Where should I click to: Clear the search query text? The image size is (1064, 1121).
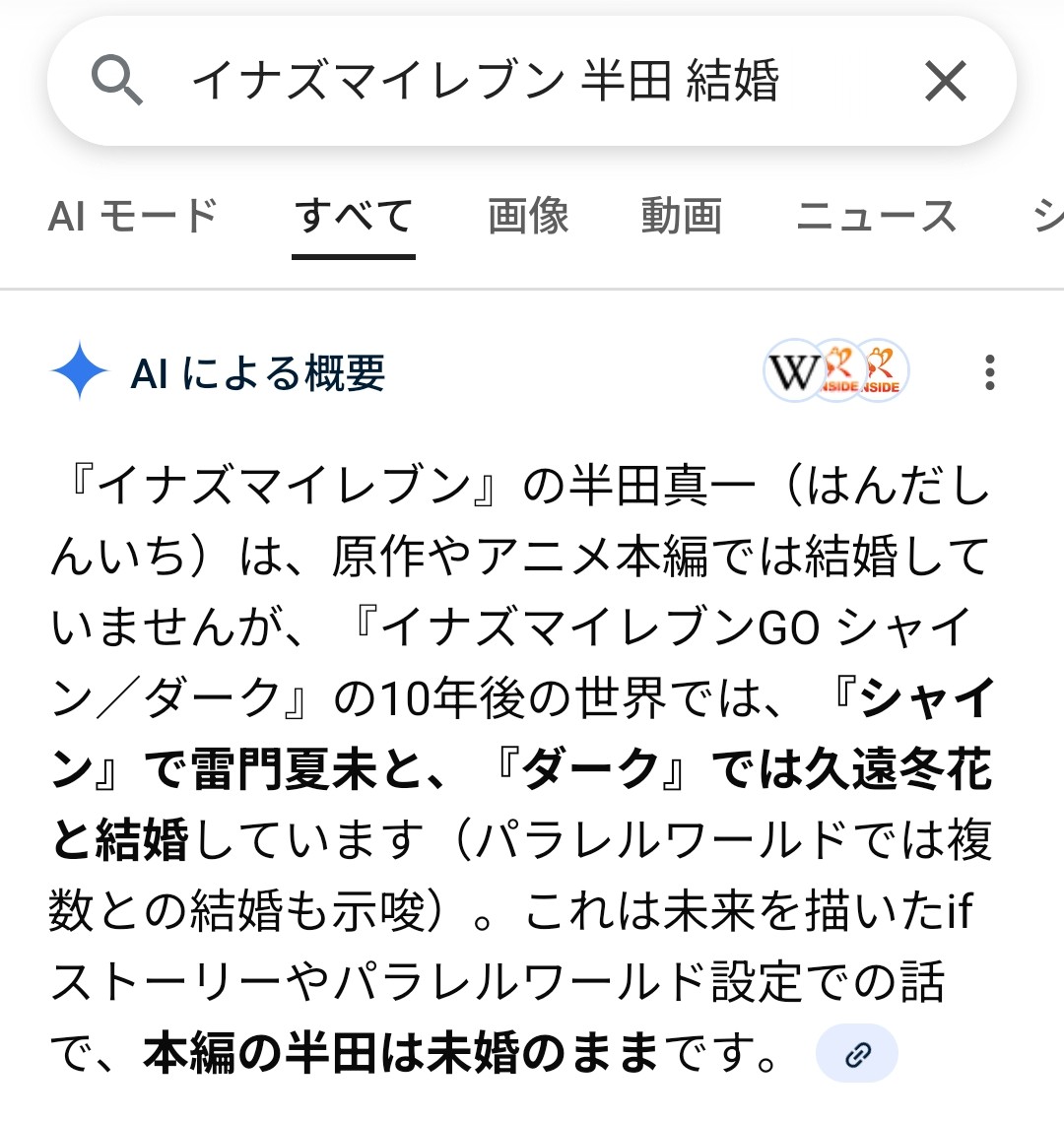[945, 81]
